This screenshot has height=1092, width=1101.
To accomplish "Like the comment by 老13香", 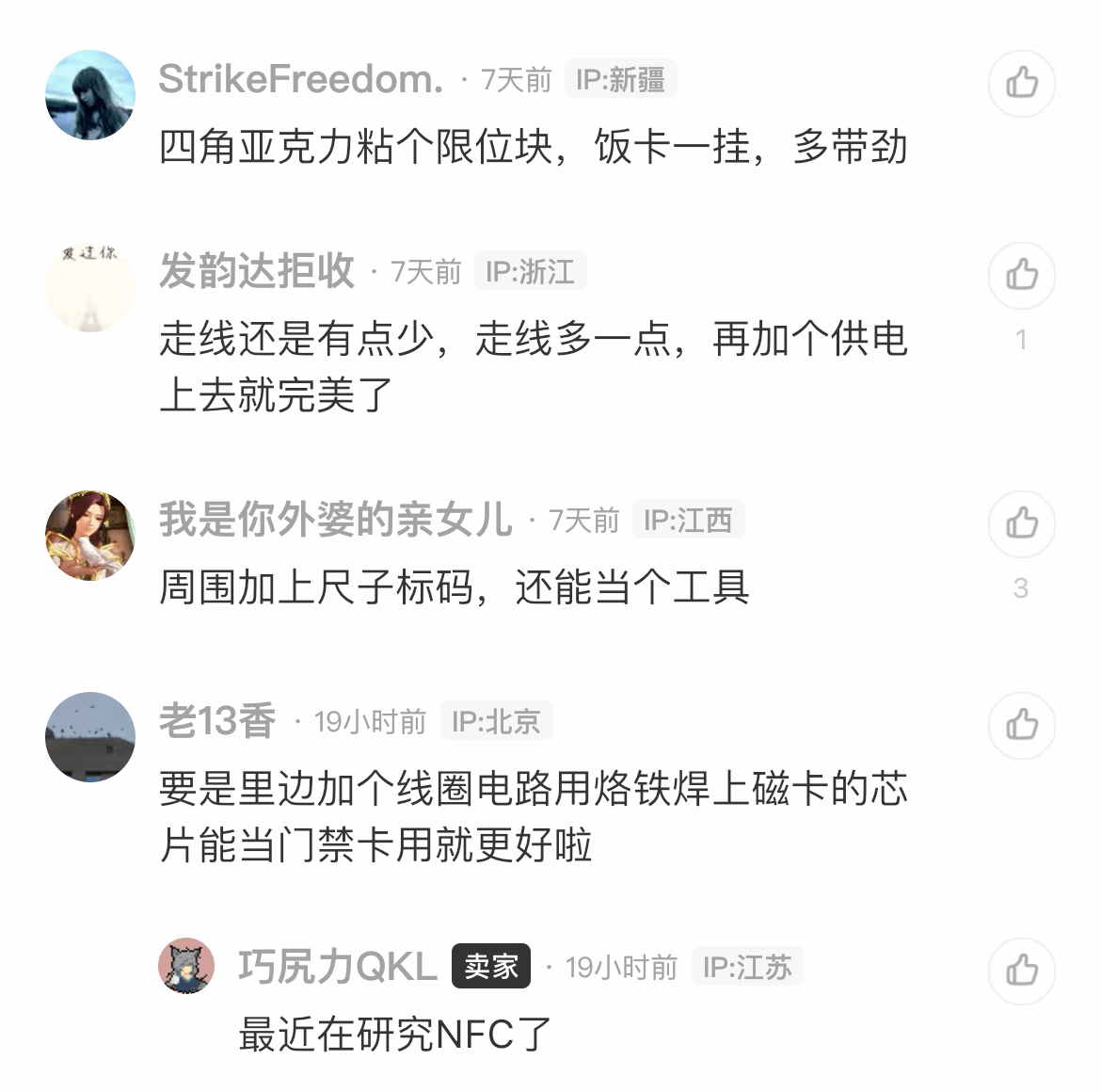I will (1021, 725).
